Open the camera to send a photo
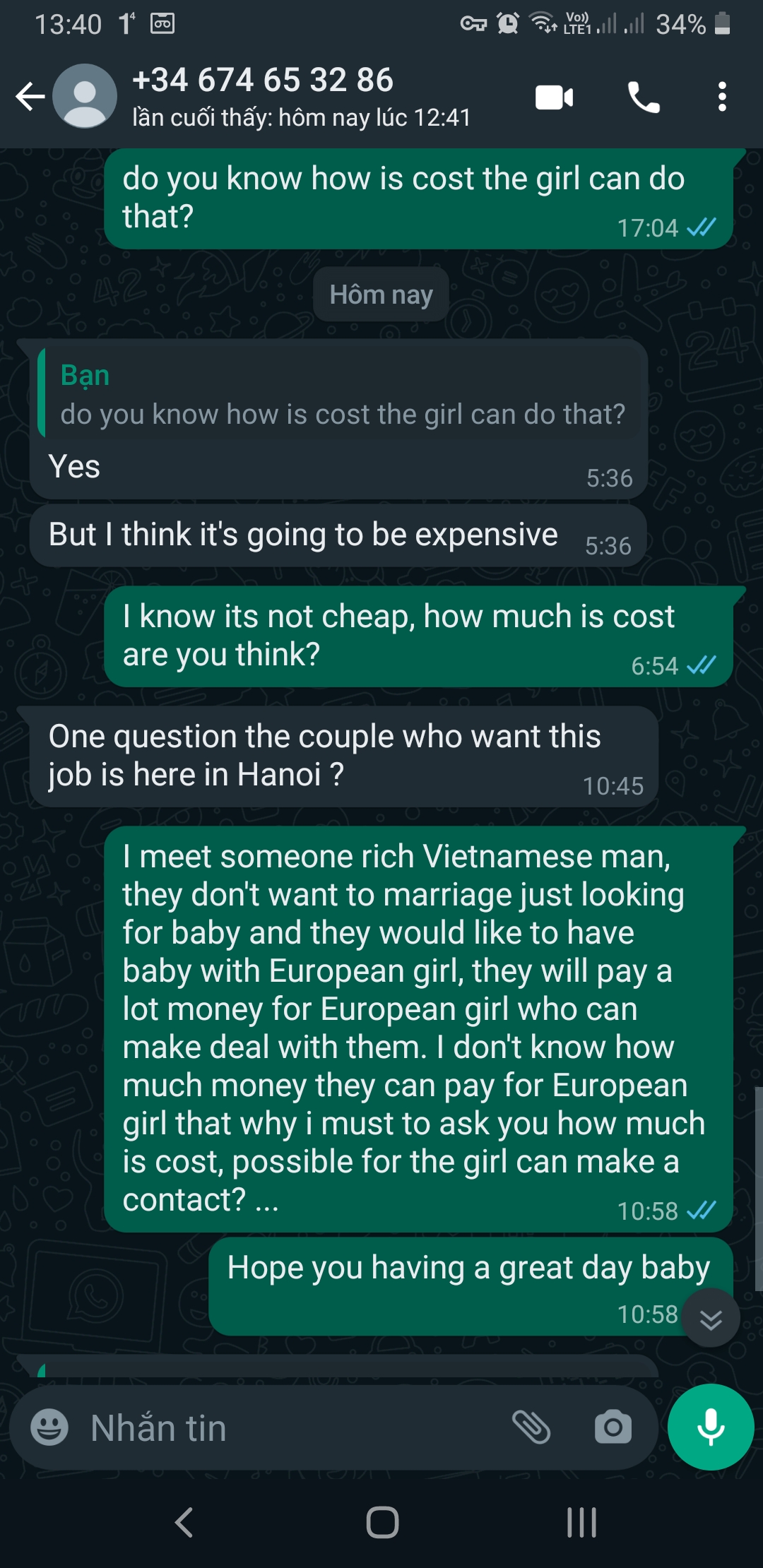The width and height of the screenshot is (763, 1568). tap(613, 1427)
